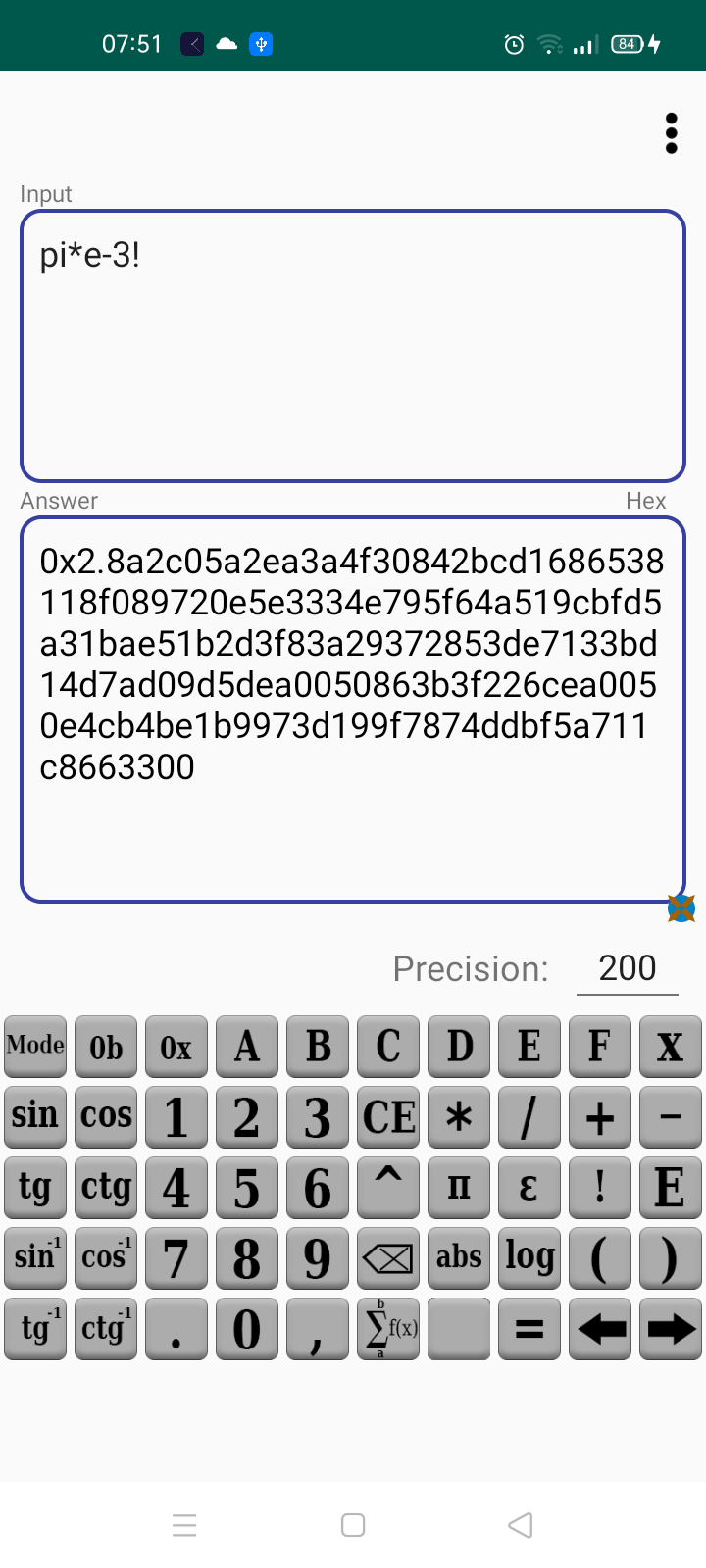Tap the expression Input field

[353, 345]
